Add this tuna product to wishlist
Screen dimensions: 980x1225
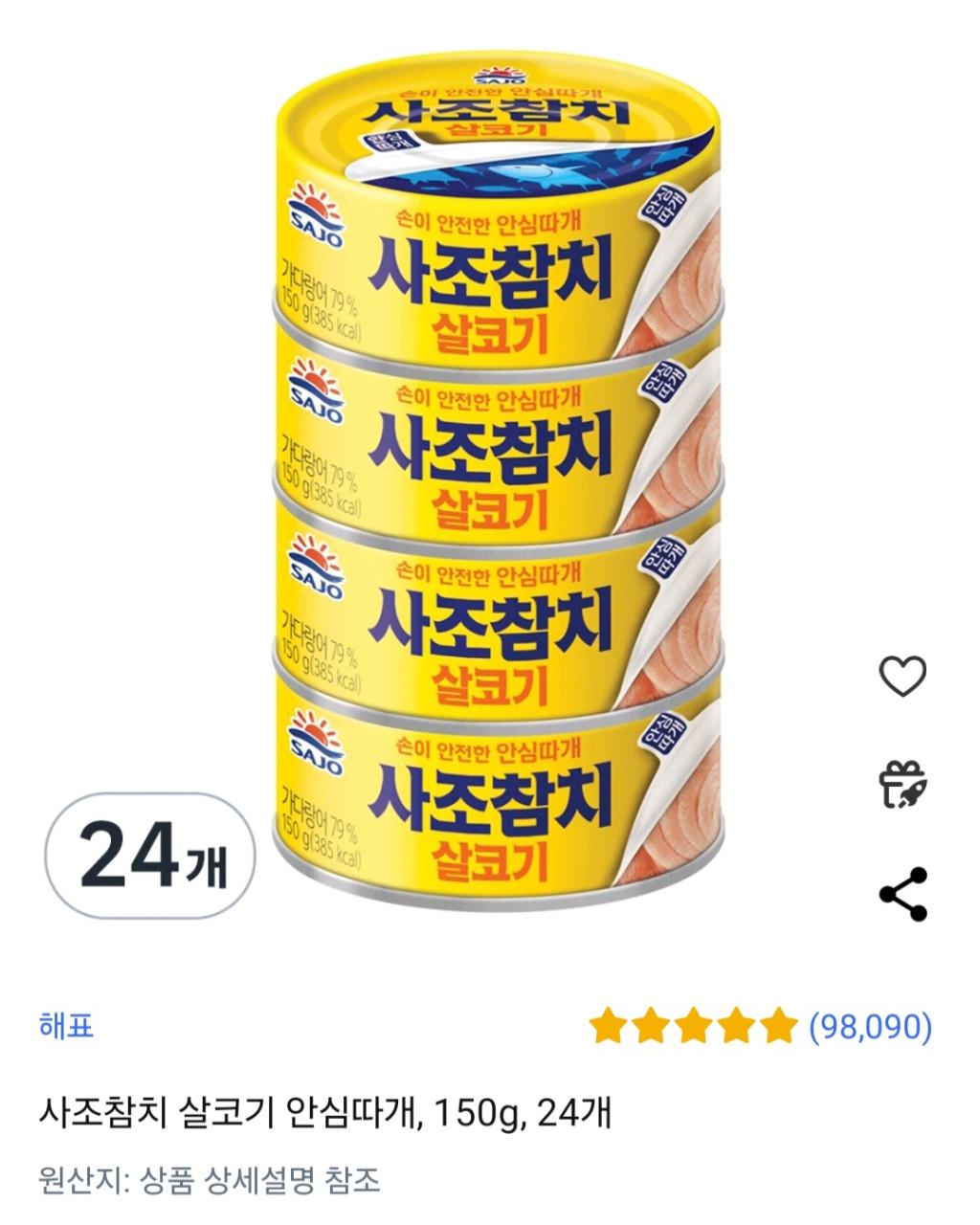pyautogui.click(x=902, y=677)
